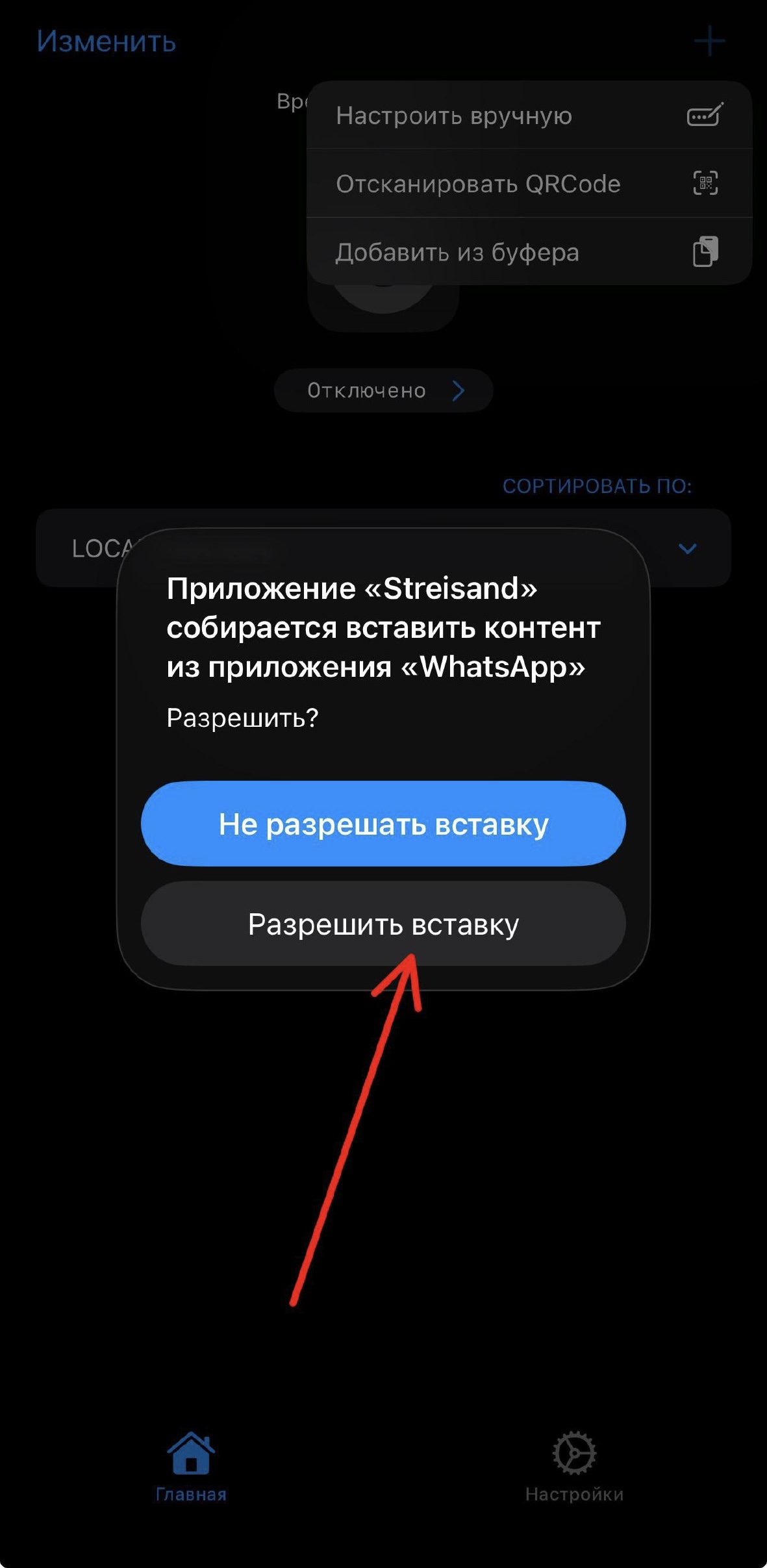Choose "Не разрешать вставку" in the dialog
Viewport: 767px width, 1568px height.
click(383, 824)
